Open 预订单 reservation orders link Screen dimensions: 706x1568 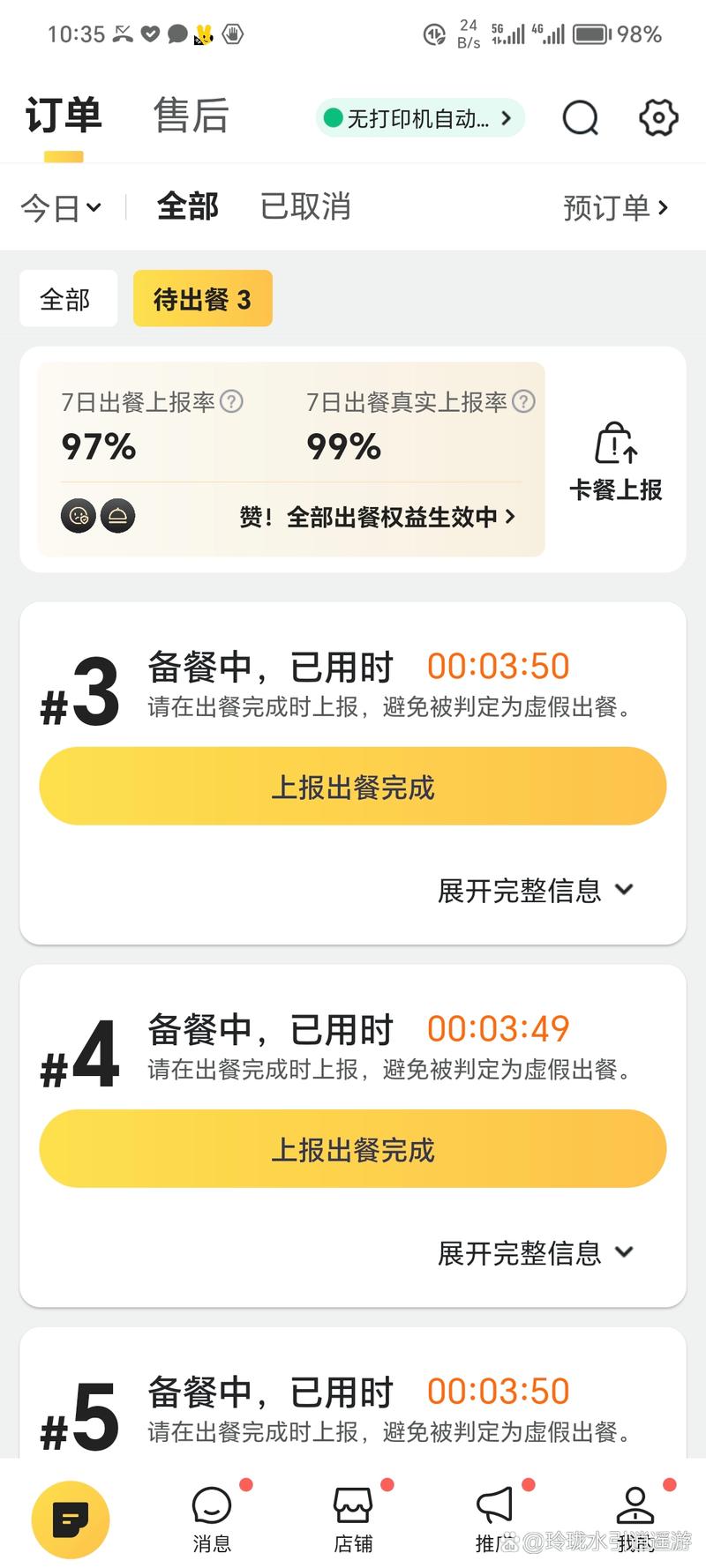(615, 207)
